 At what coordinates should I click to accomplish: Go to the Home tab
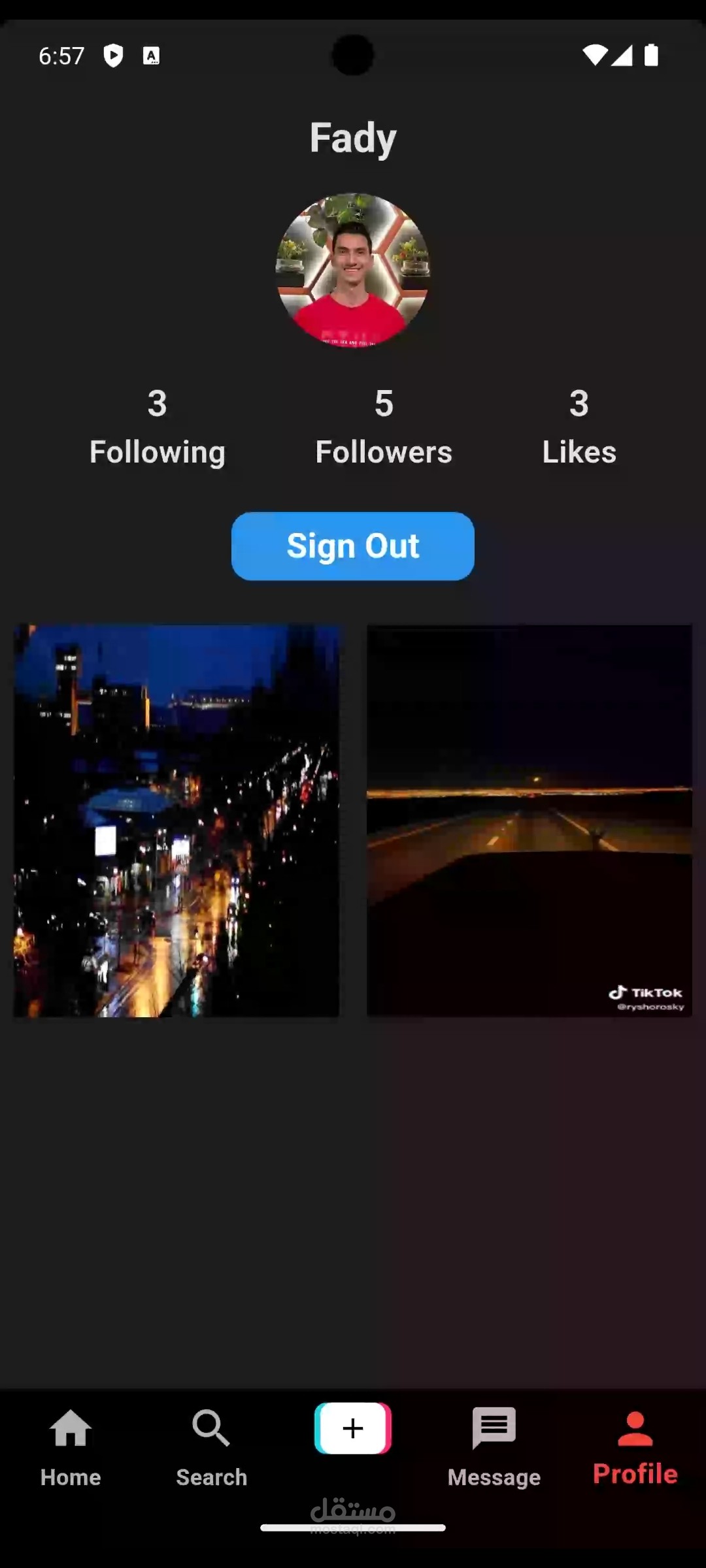[71, 1448]
